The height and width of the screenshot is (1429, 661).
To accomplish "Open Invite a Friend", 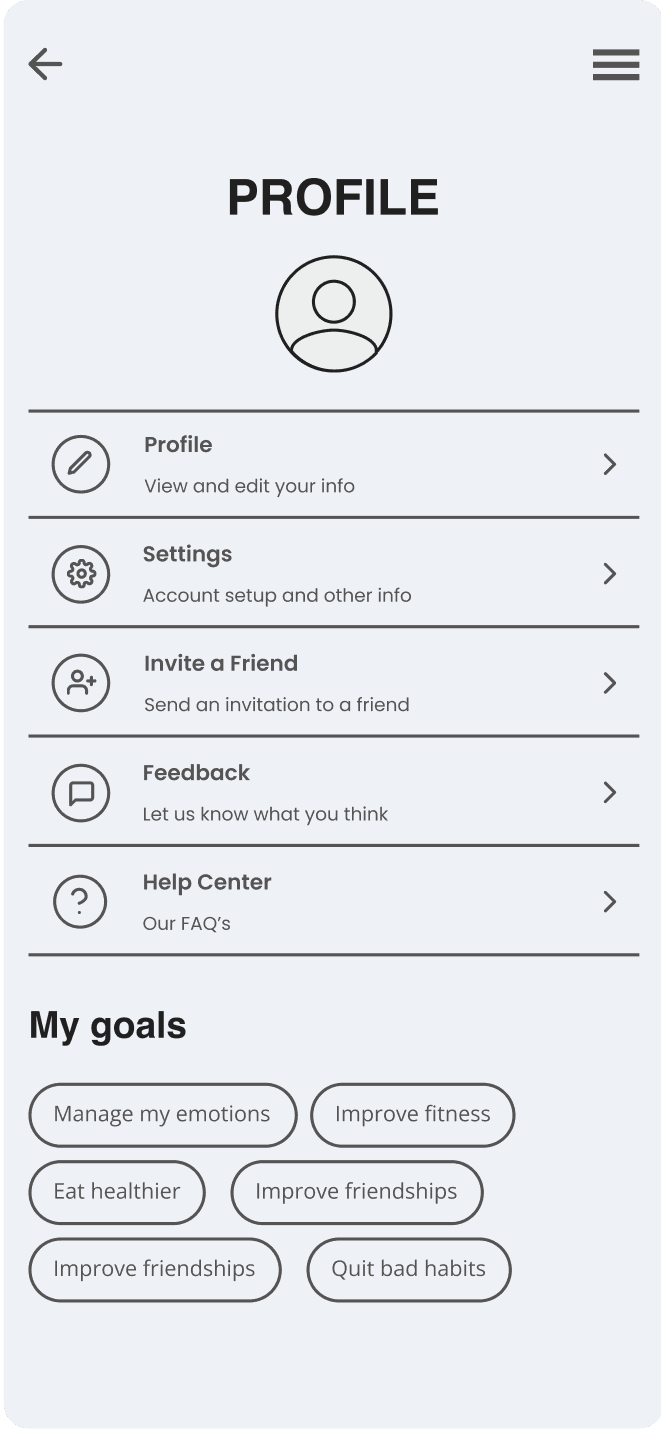I will pyautogui.click(x=333, y=683).
